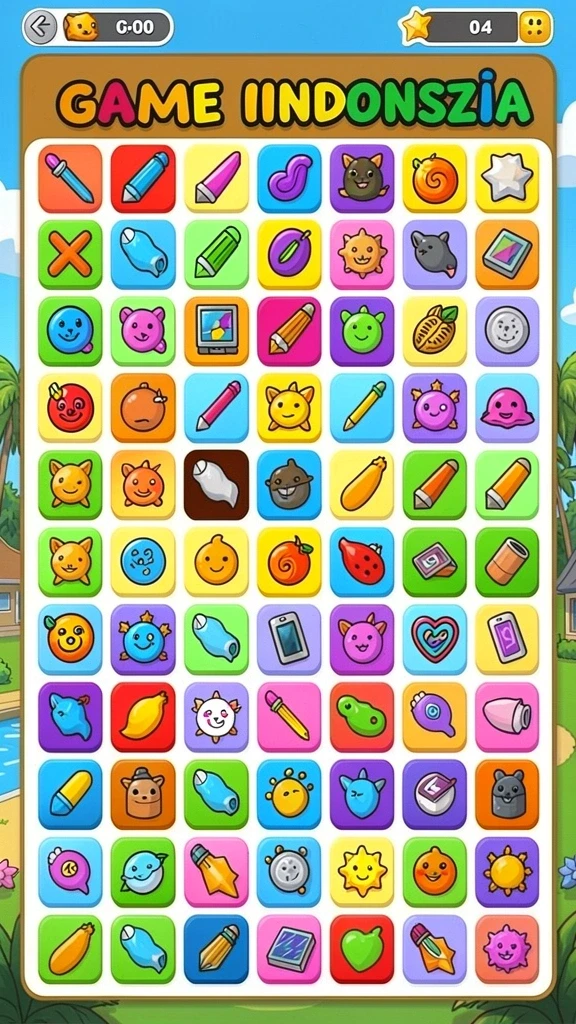Tap the framed mirror on pink tile
The width and height of the screenshot is (576, 1024).
click(289, 948)
